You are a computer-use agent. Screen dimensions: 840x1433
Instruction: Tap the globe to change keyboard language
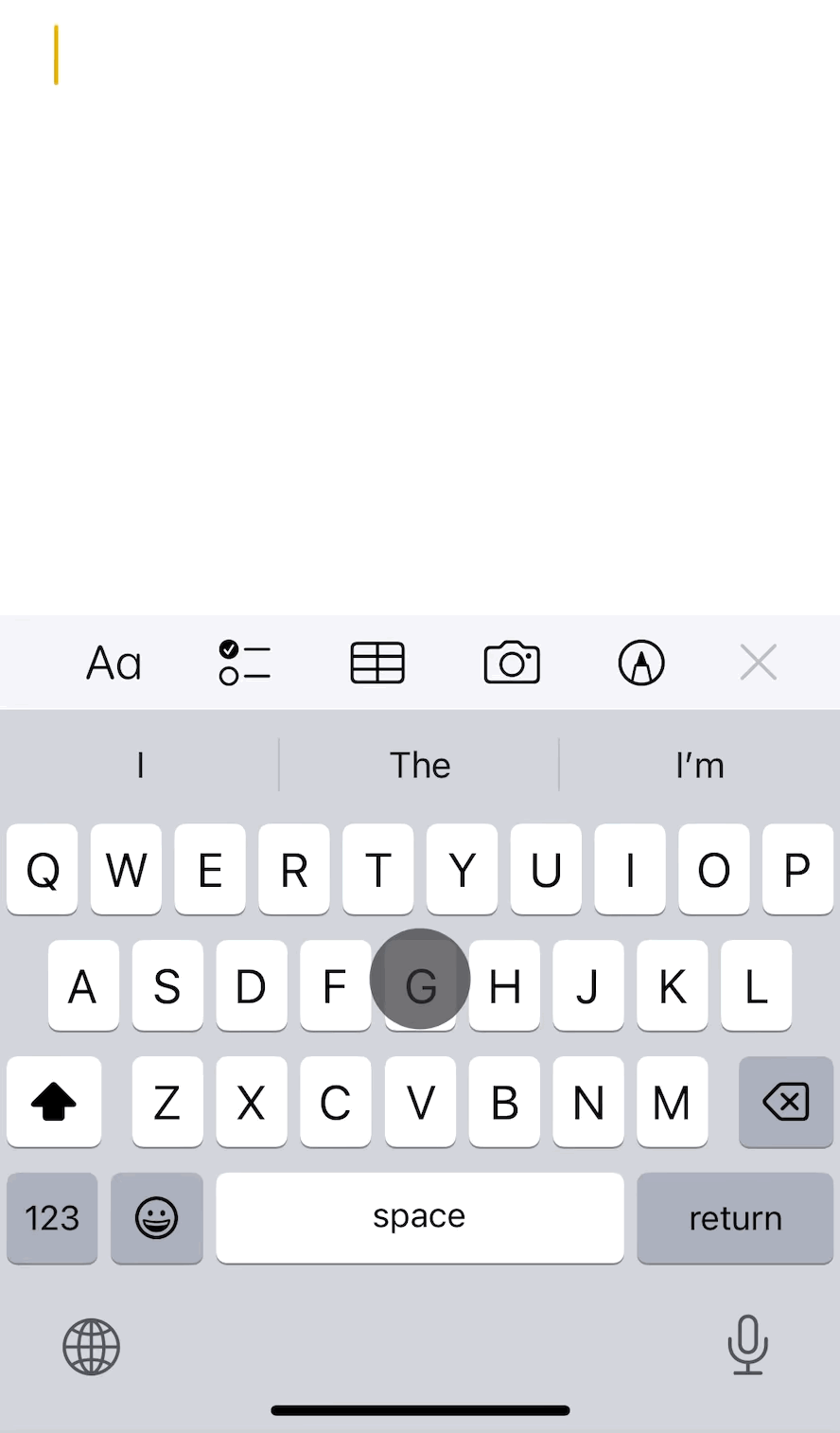coord(92,1347)
